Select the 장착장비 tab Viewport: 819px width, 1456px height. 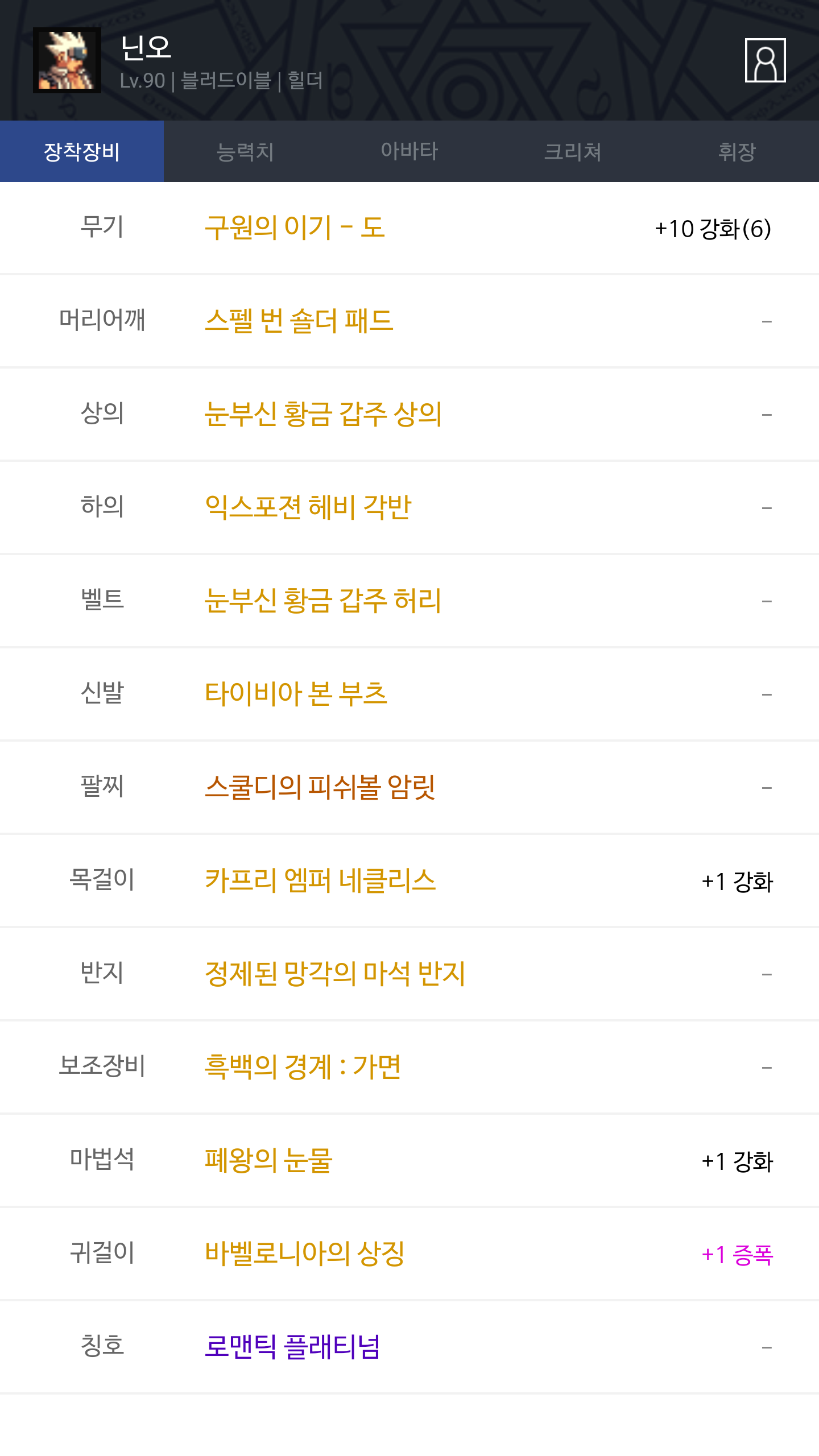tap(82, 151)
